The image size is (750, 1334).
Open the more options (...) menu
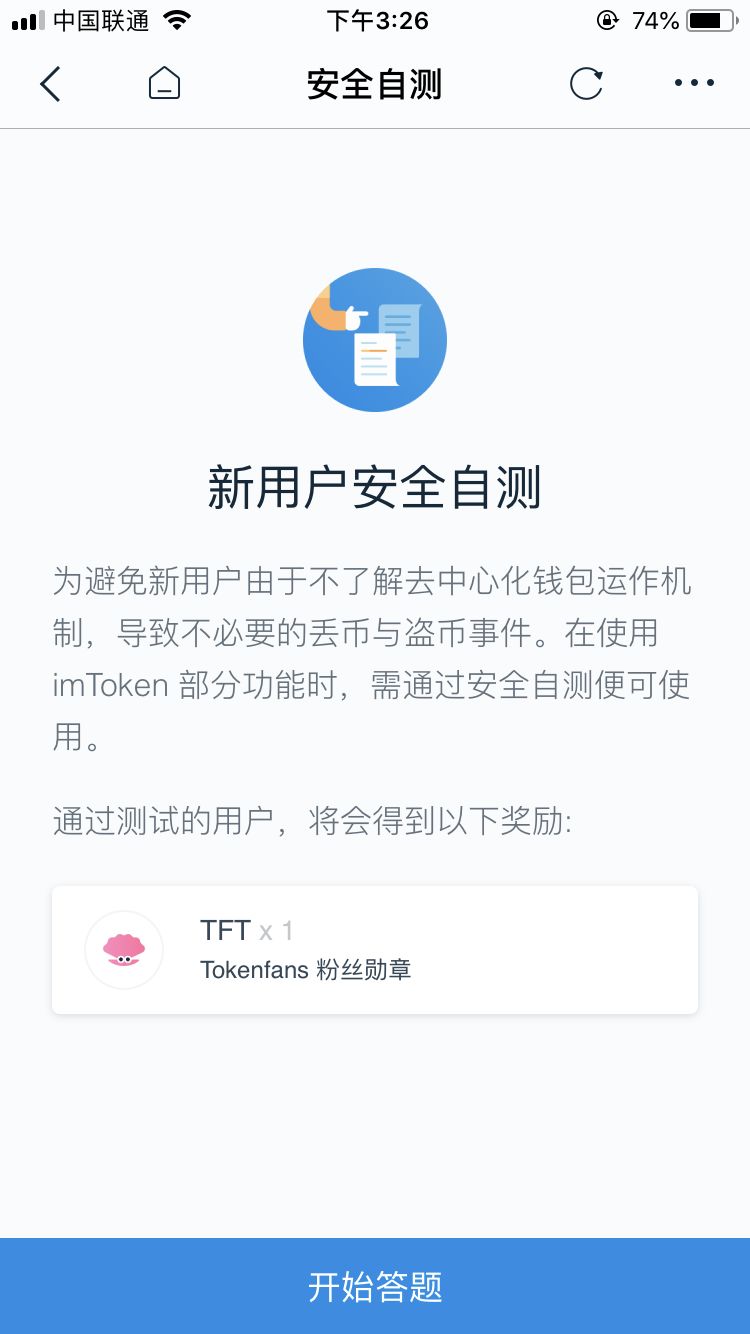tap(694, 84)
